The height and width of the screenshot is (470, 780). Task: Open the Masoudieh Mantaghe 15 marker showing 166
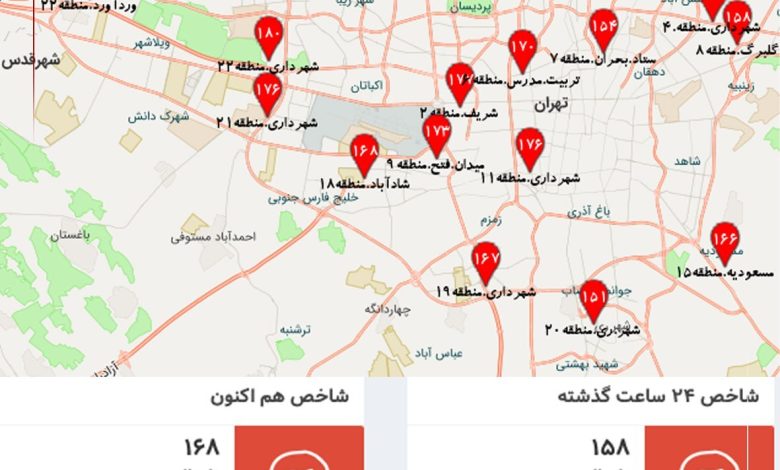point(725,240)
